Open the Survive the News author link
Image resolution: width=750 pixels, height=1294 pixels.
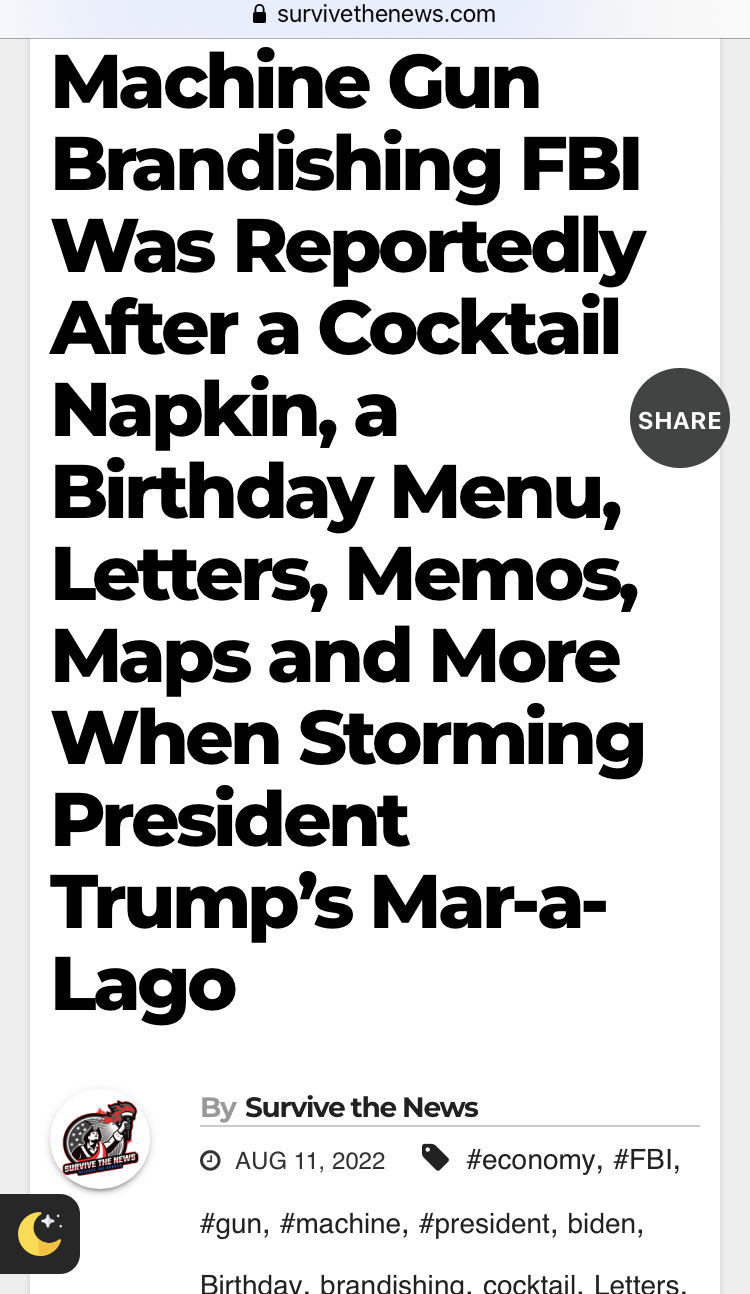click(x=361, y=1108)
